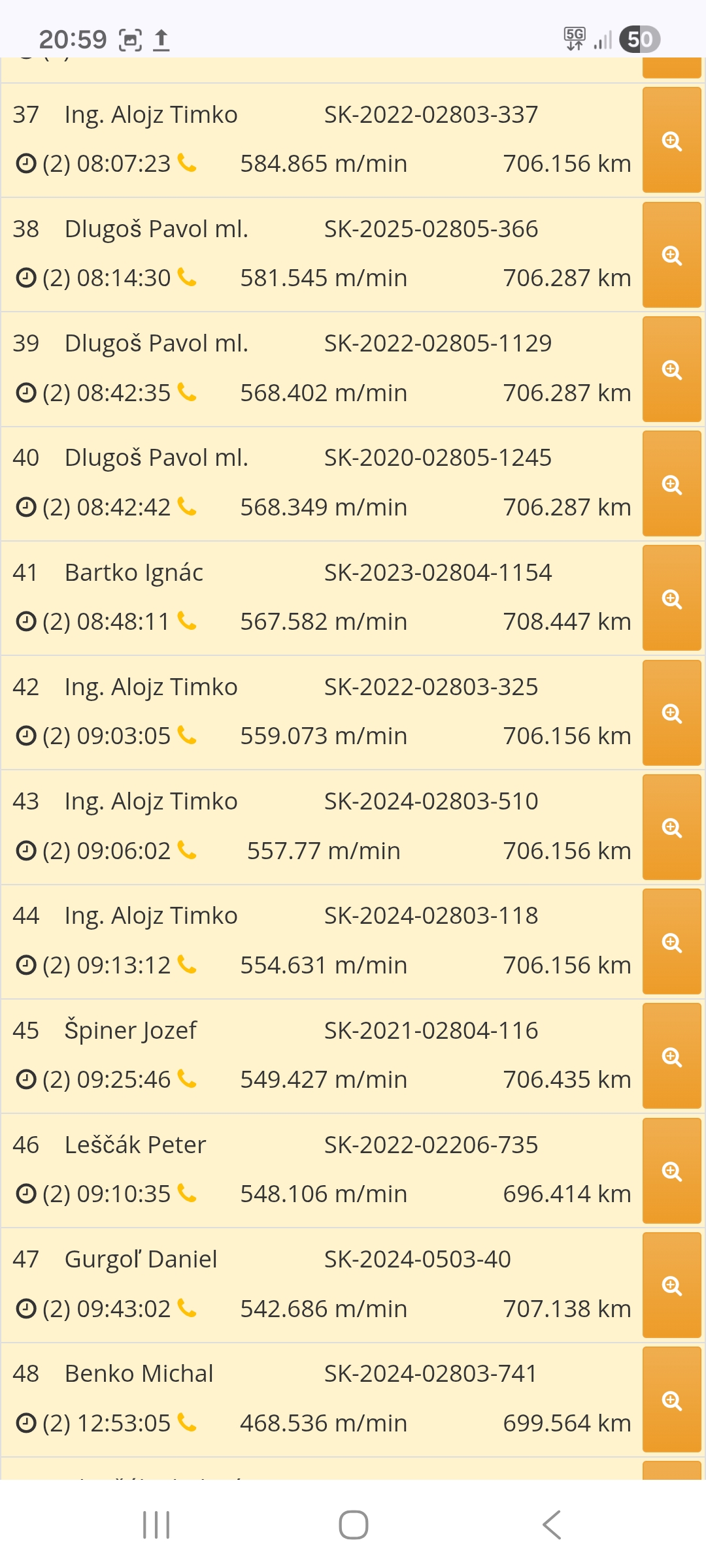706x1568 pixels.
Task: Open the zoom button for rank 40
Action: 672,483
